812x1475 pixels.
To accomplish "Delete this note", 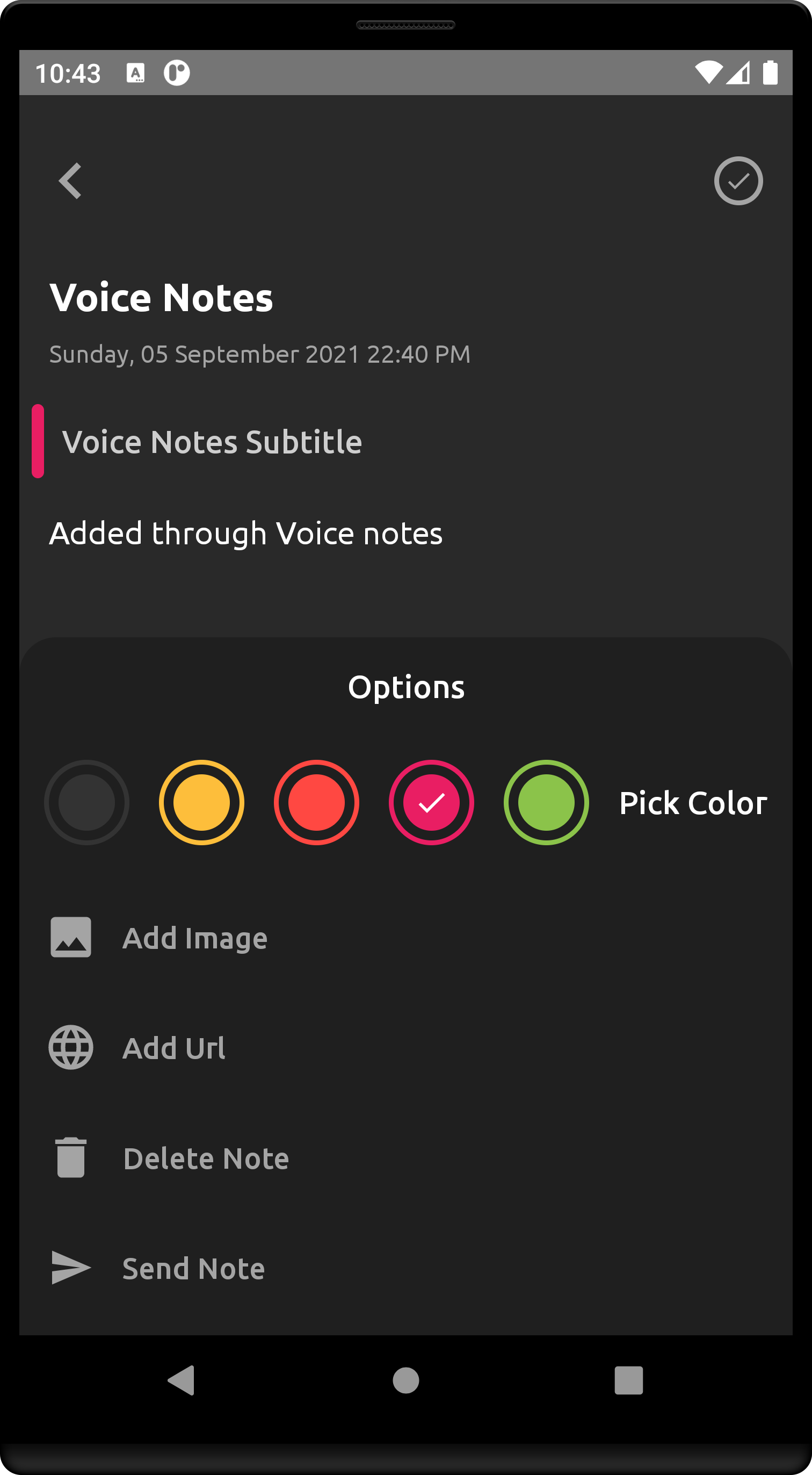I will [x=206, y=1159].
